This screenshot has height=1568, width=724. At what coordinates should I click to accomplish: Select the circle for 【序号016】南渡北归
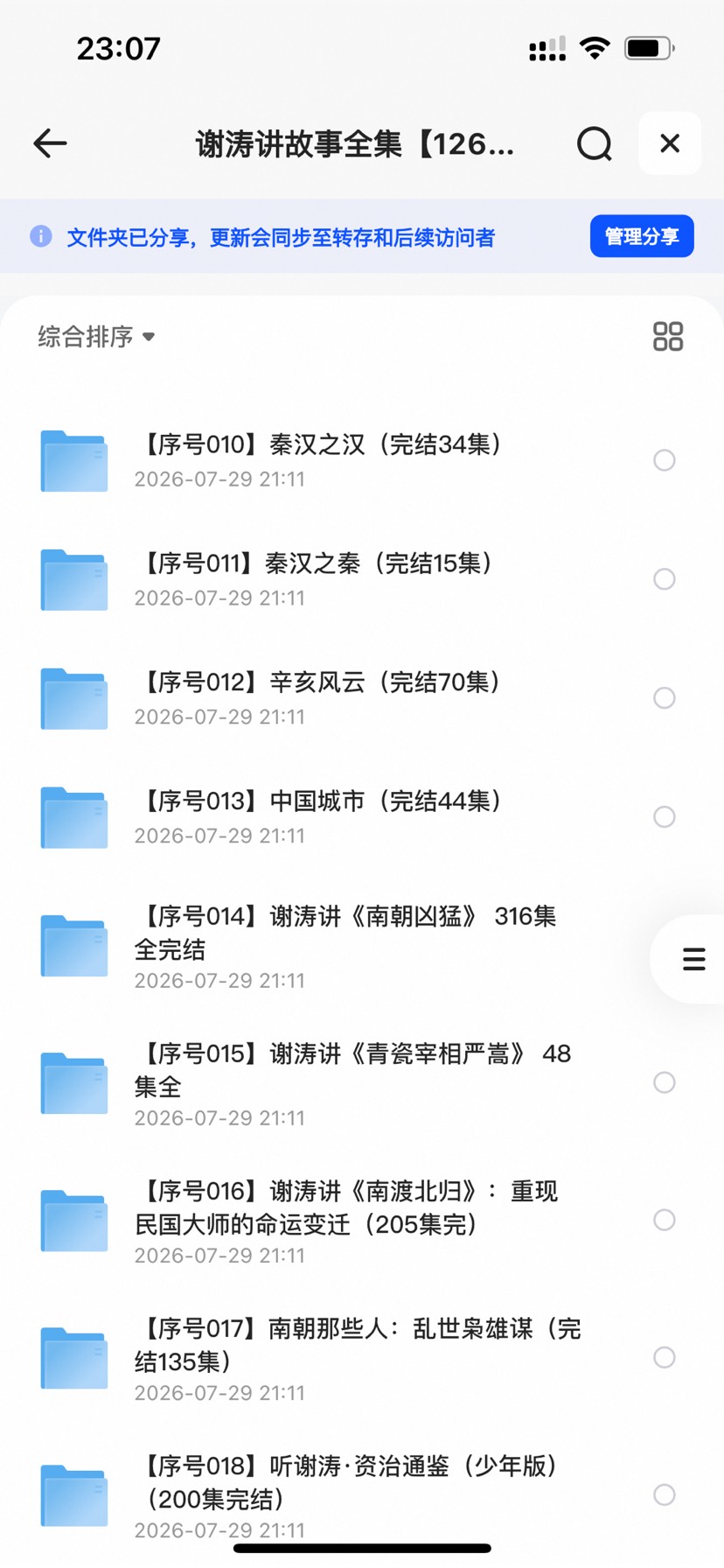coord(665,1220)
